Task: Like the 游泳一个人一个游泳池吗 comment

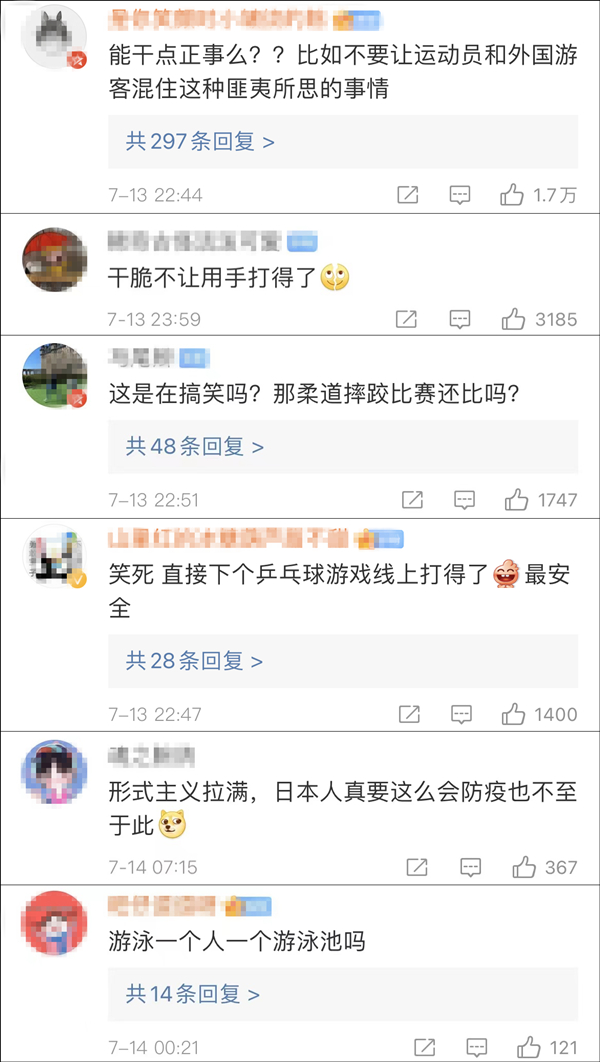Action: [529, 1046]
